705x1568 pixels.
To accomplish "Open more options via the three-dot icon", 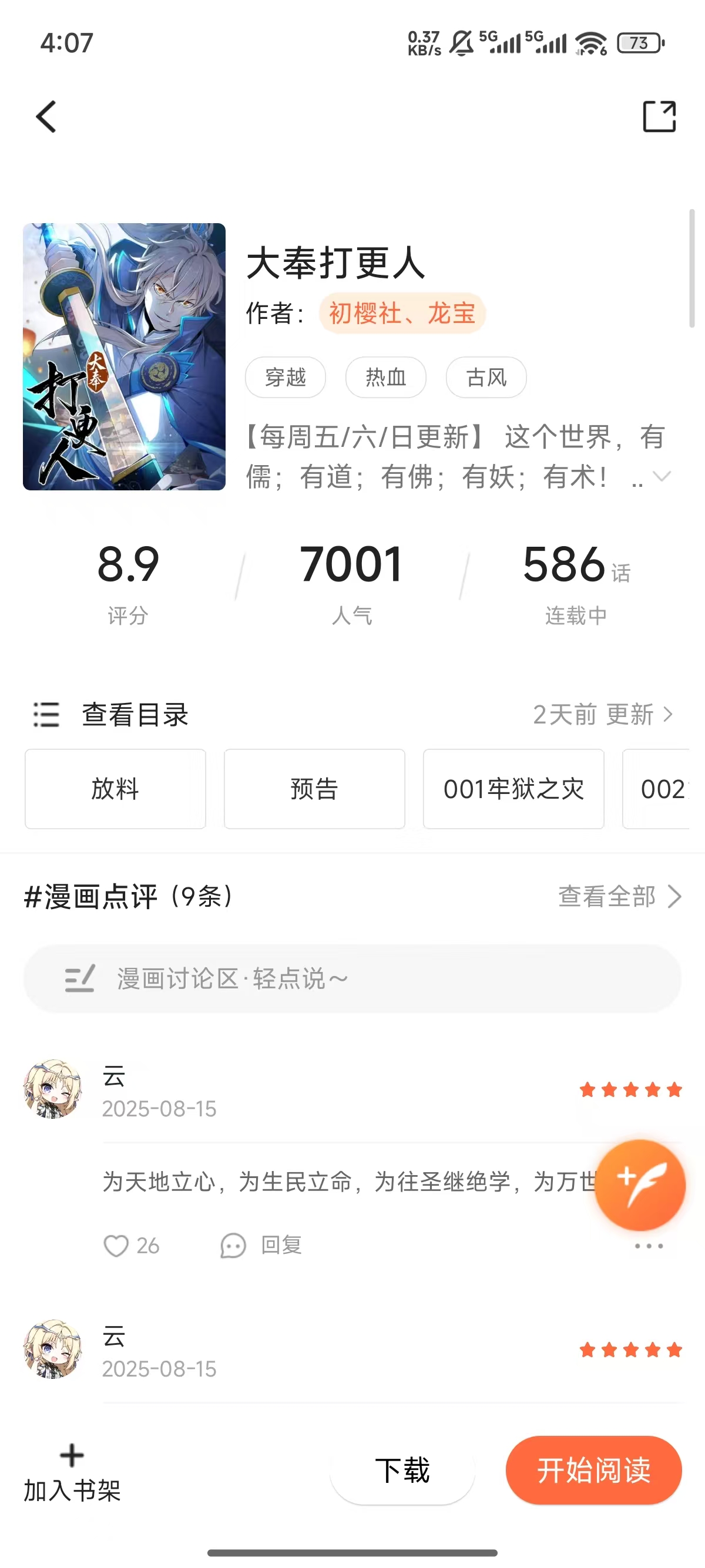I will point(650,1246).
